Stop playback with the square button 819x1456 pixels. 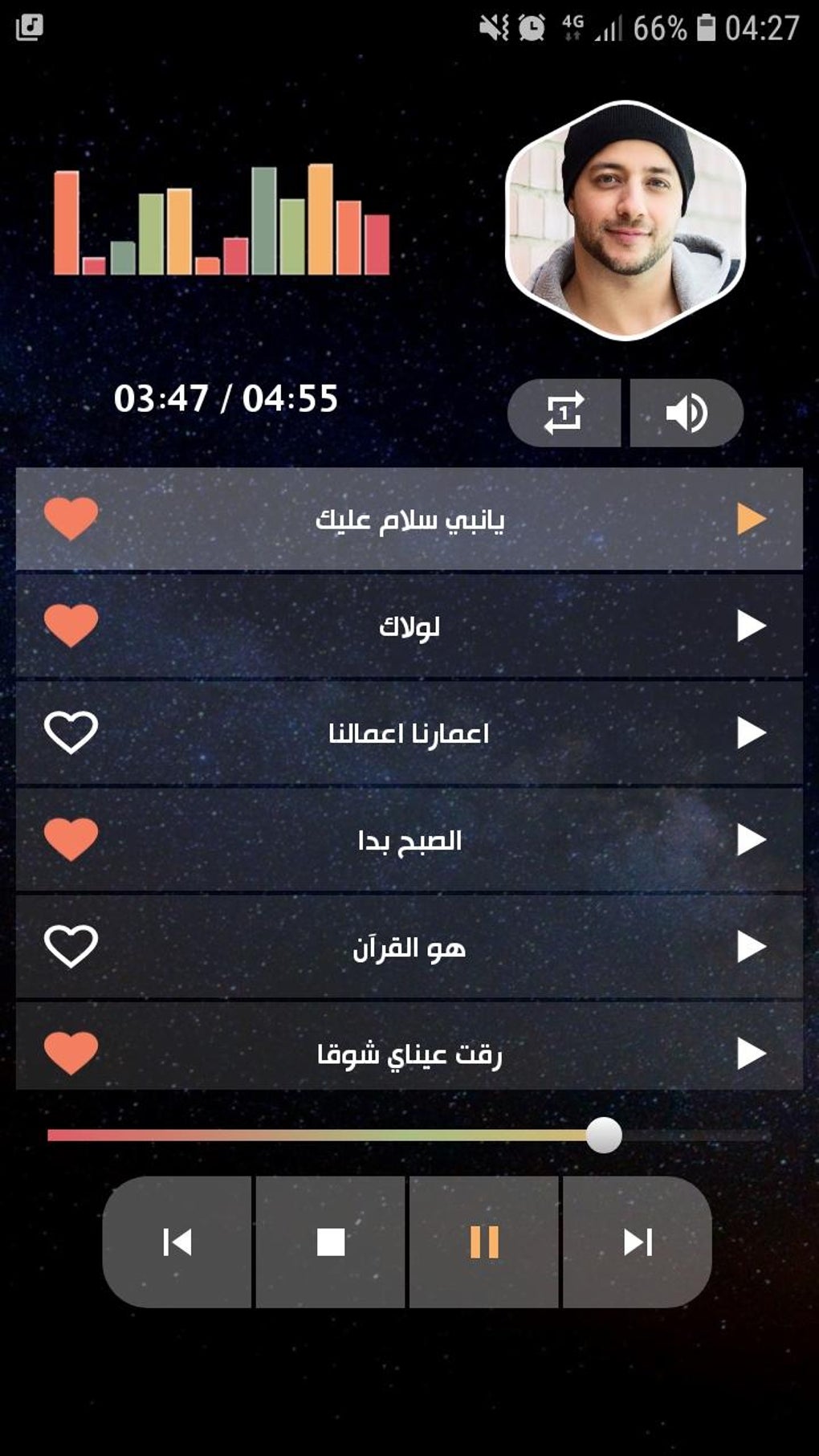[330, 1242]
